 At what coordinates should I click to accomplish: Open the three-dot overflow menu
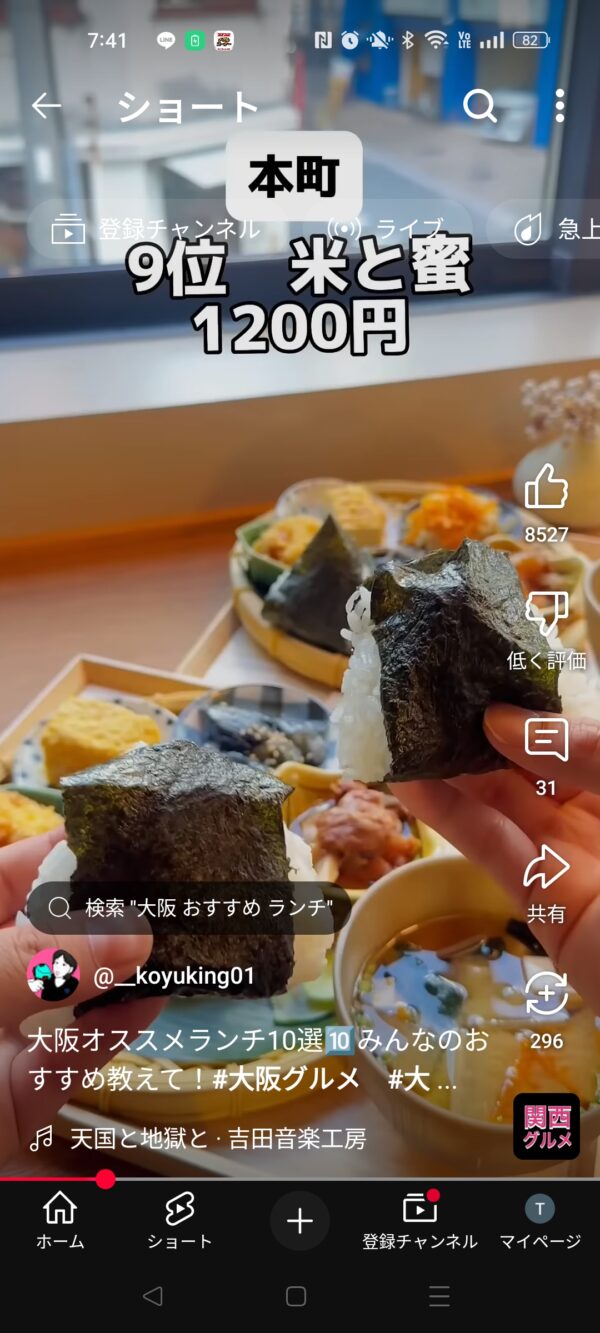pyautogui.click(x=559, y=106)
